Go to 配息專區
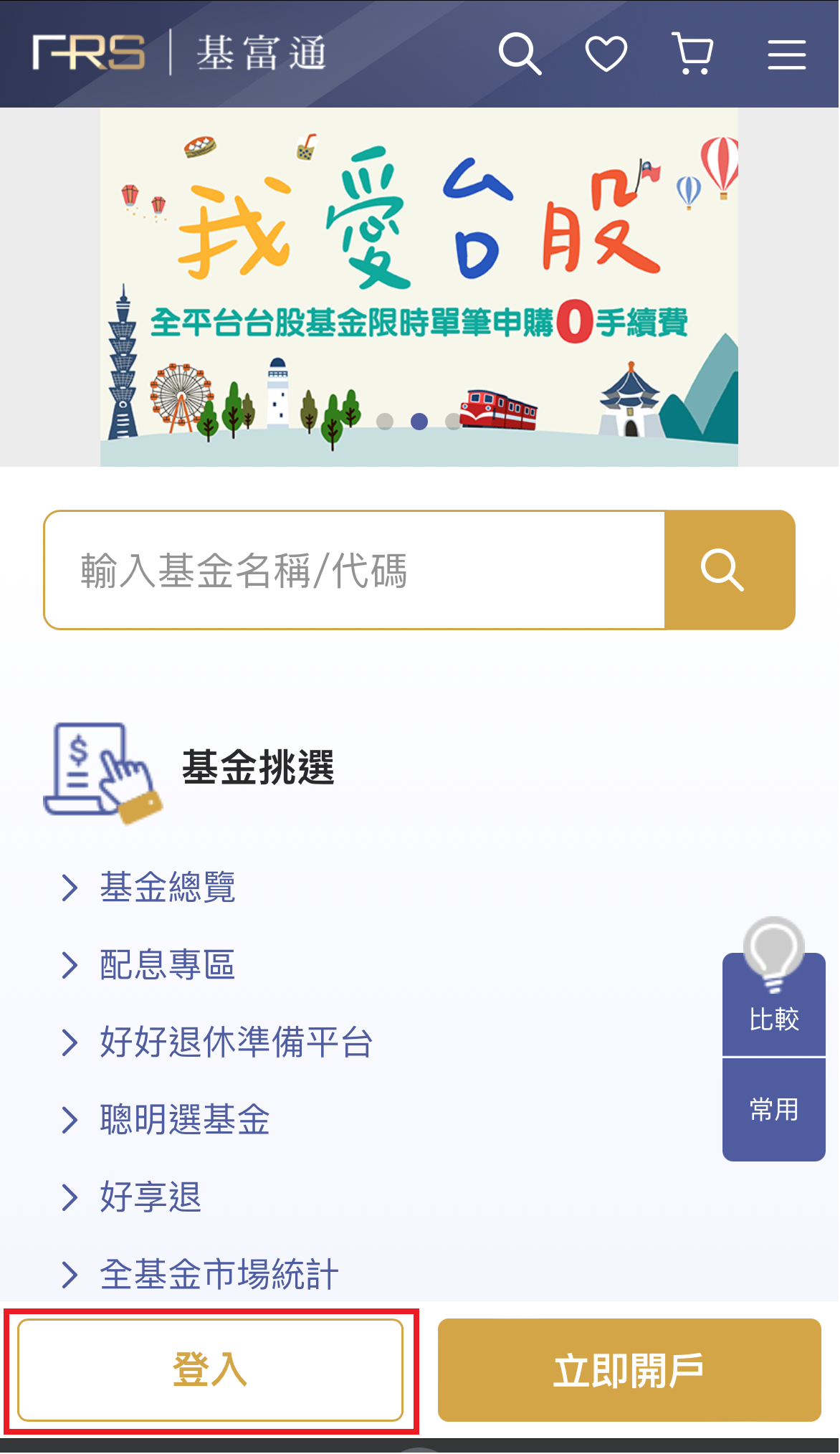This screenshot has height=1454, width=840. (168, 965)
